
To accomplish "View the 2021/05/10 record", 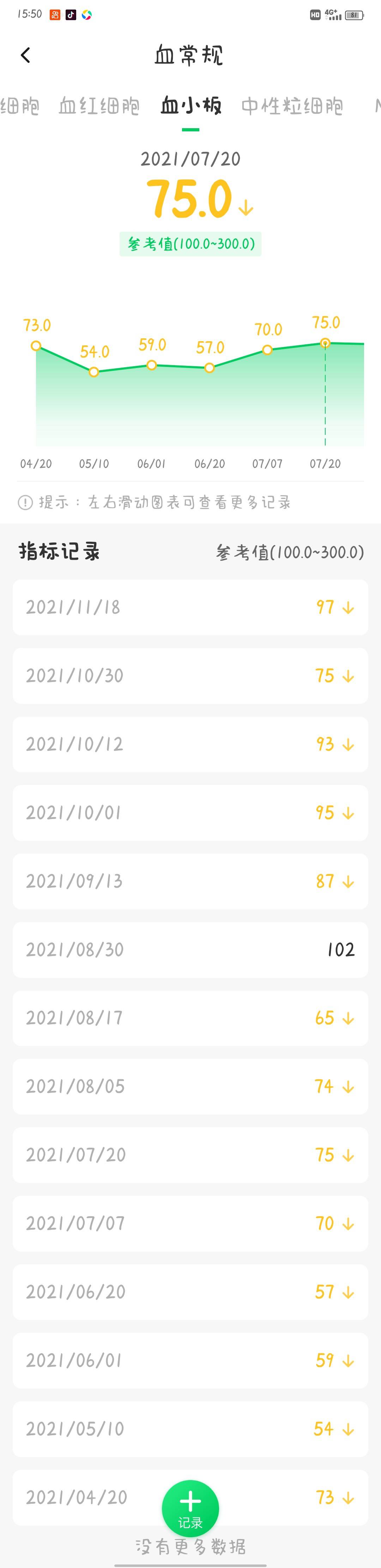I will click(x=190, y=1429).
